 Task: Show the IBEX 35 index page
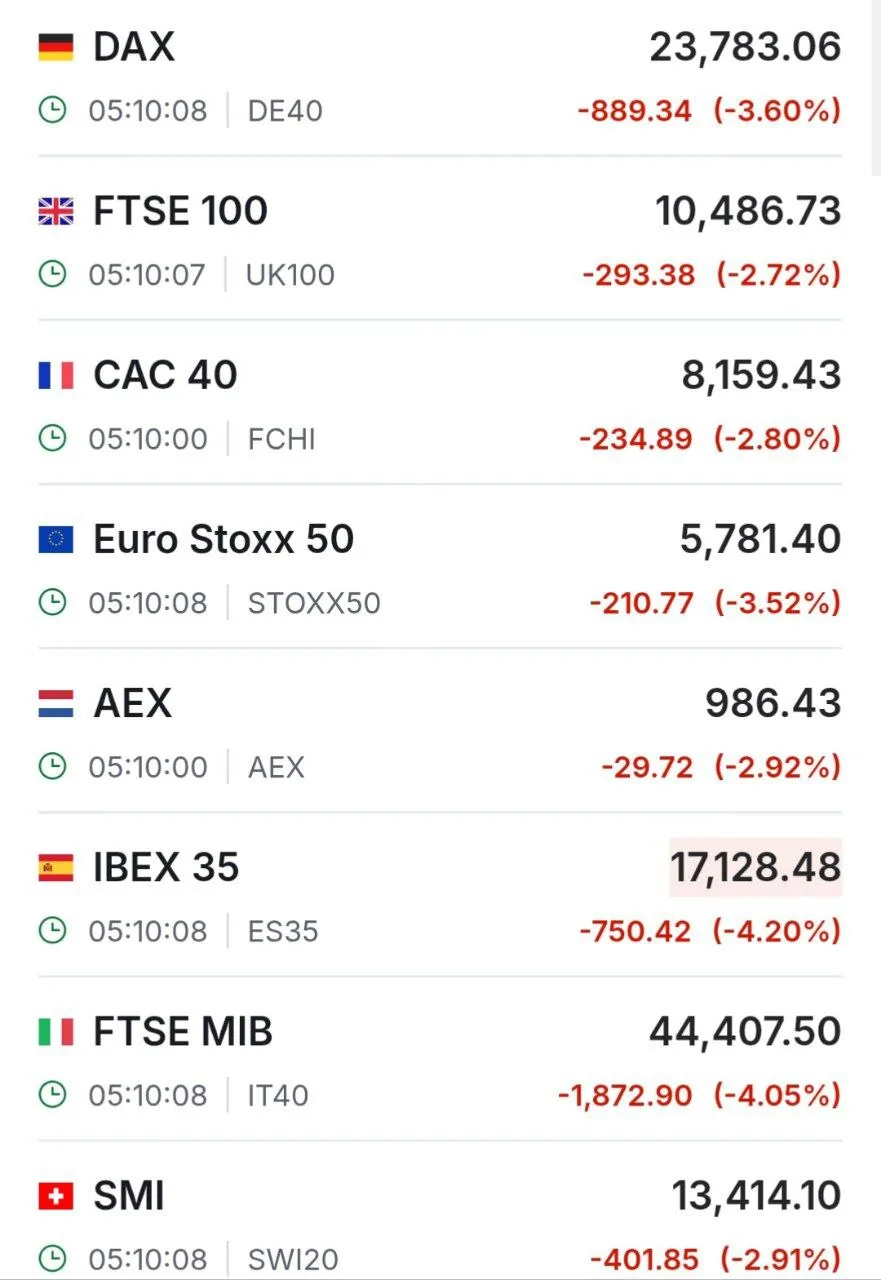point(166,868)
